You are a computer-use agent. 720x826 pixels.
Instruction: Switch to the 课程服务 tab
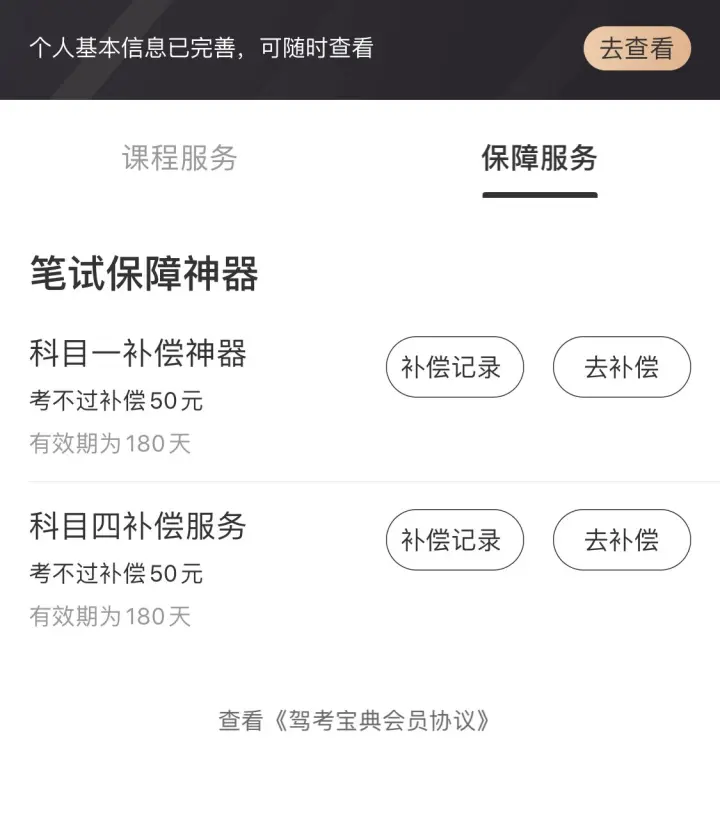(x=180, y=158)
